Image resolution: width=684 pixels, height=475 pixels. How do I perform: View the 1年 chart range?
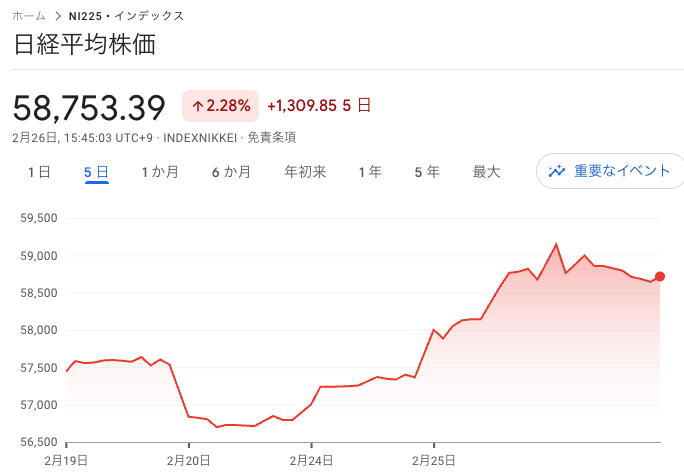370,172
